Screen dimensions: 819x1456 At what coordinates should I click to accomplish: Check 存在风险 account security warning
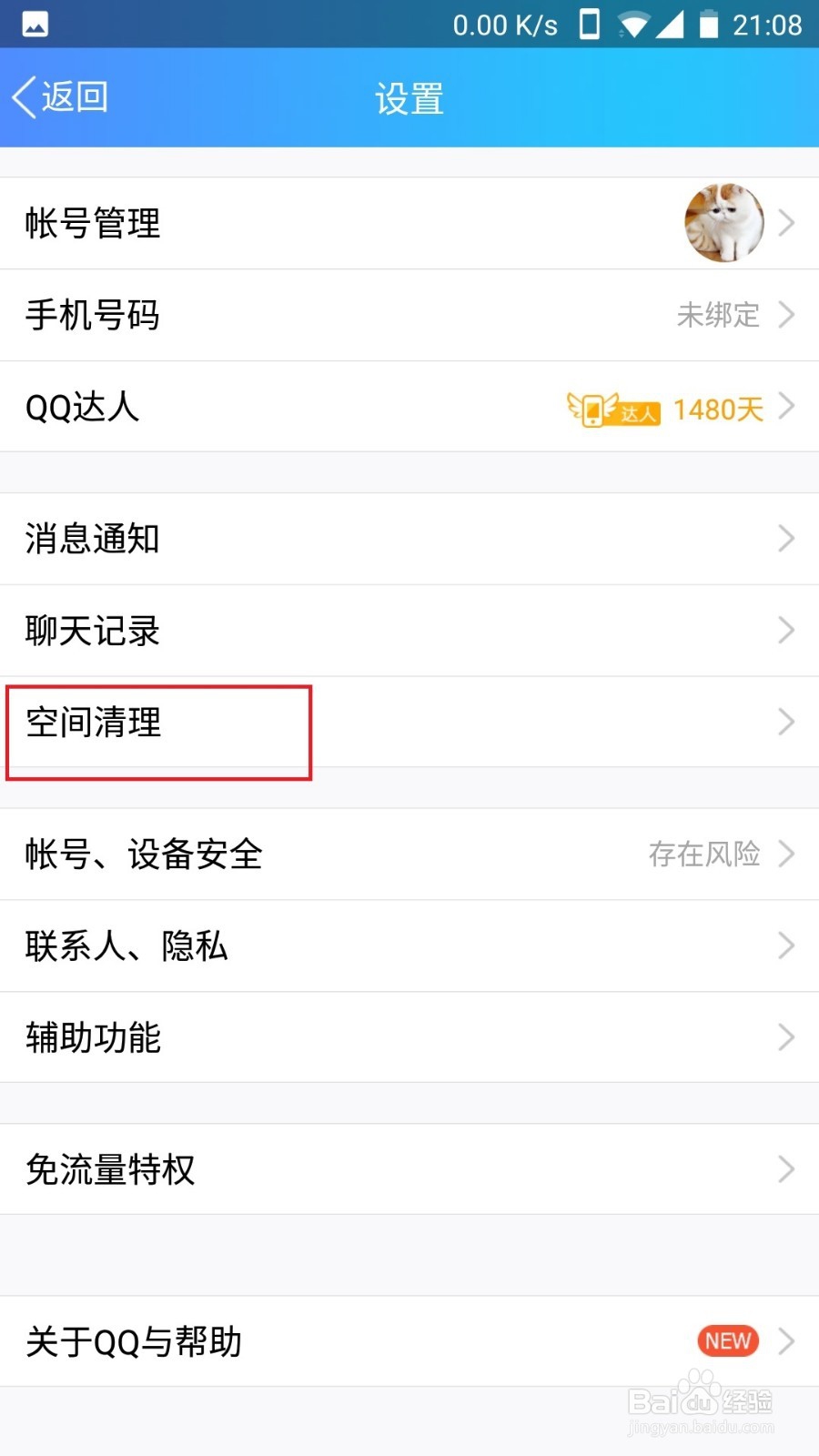click(704, 854)
